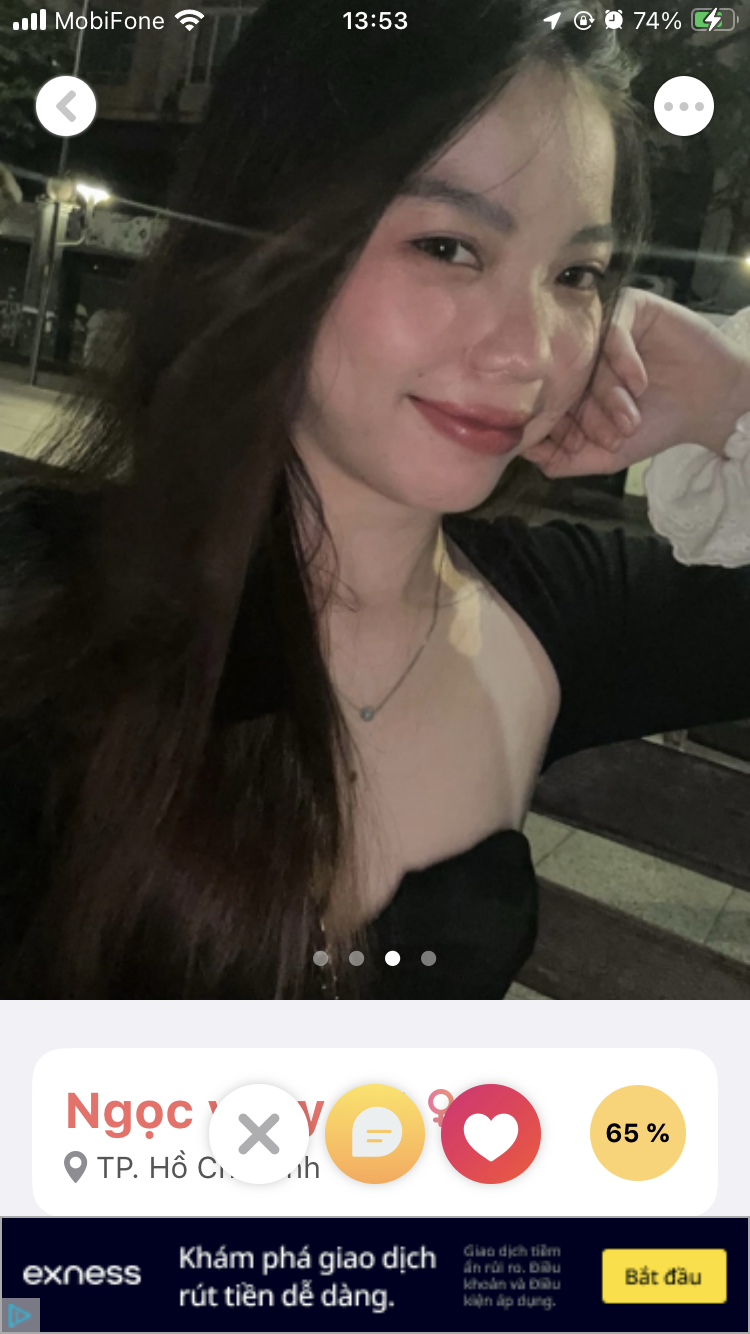Like this profile with the heart button
Image resolution: width=750 pixels, height=1334 pixels.
pyautogui.click(x=491, y=1134)
